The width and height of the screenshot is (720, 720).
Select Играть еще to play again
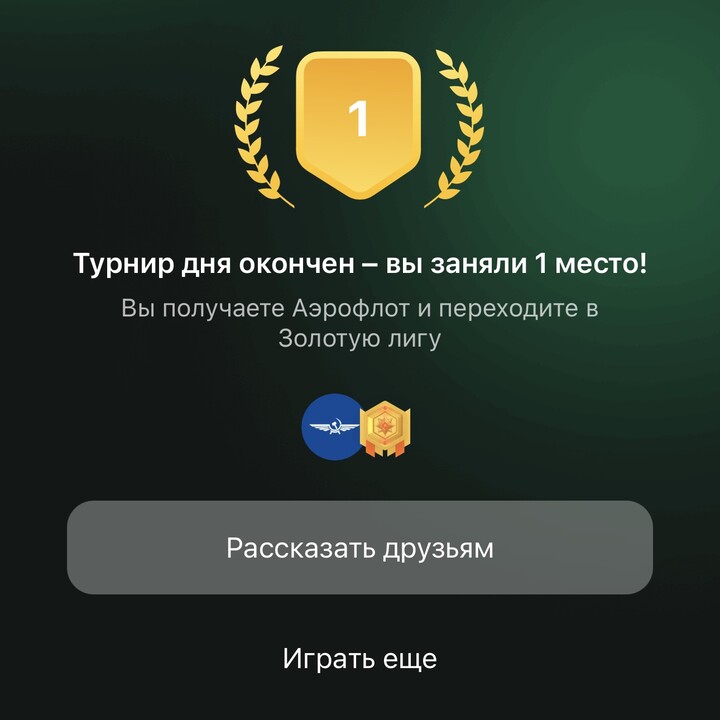tap(360, 659)
